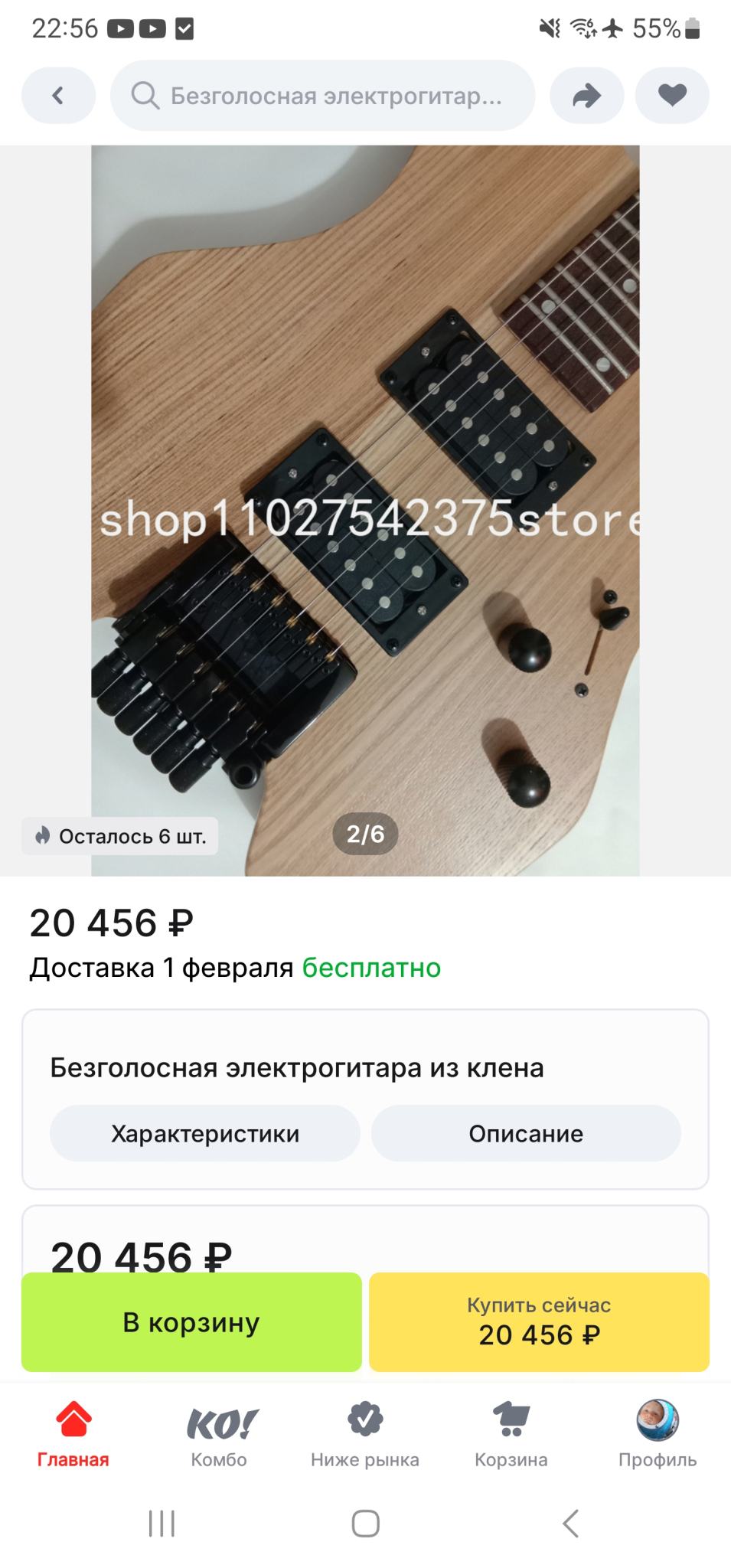
Task: Add the guitar to favorites
Action: 672,96
